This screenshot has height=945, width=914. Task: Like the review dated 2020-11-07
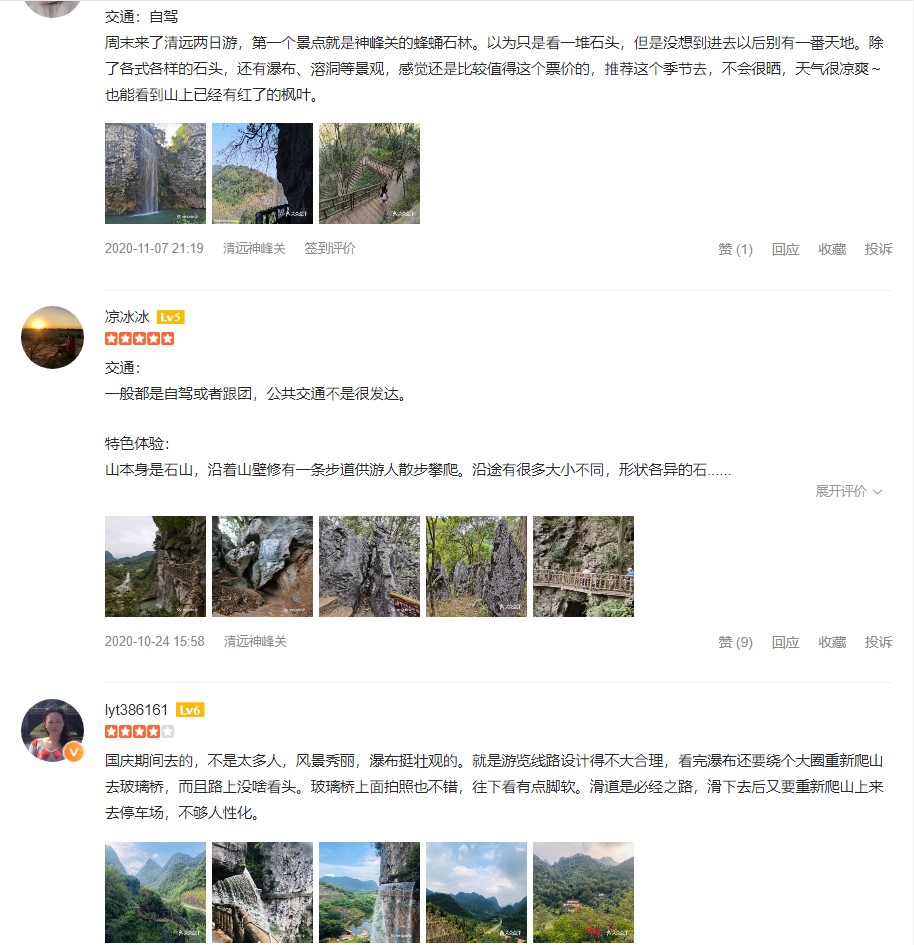(x=735, y=249)
